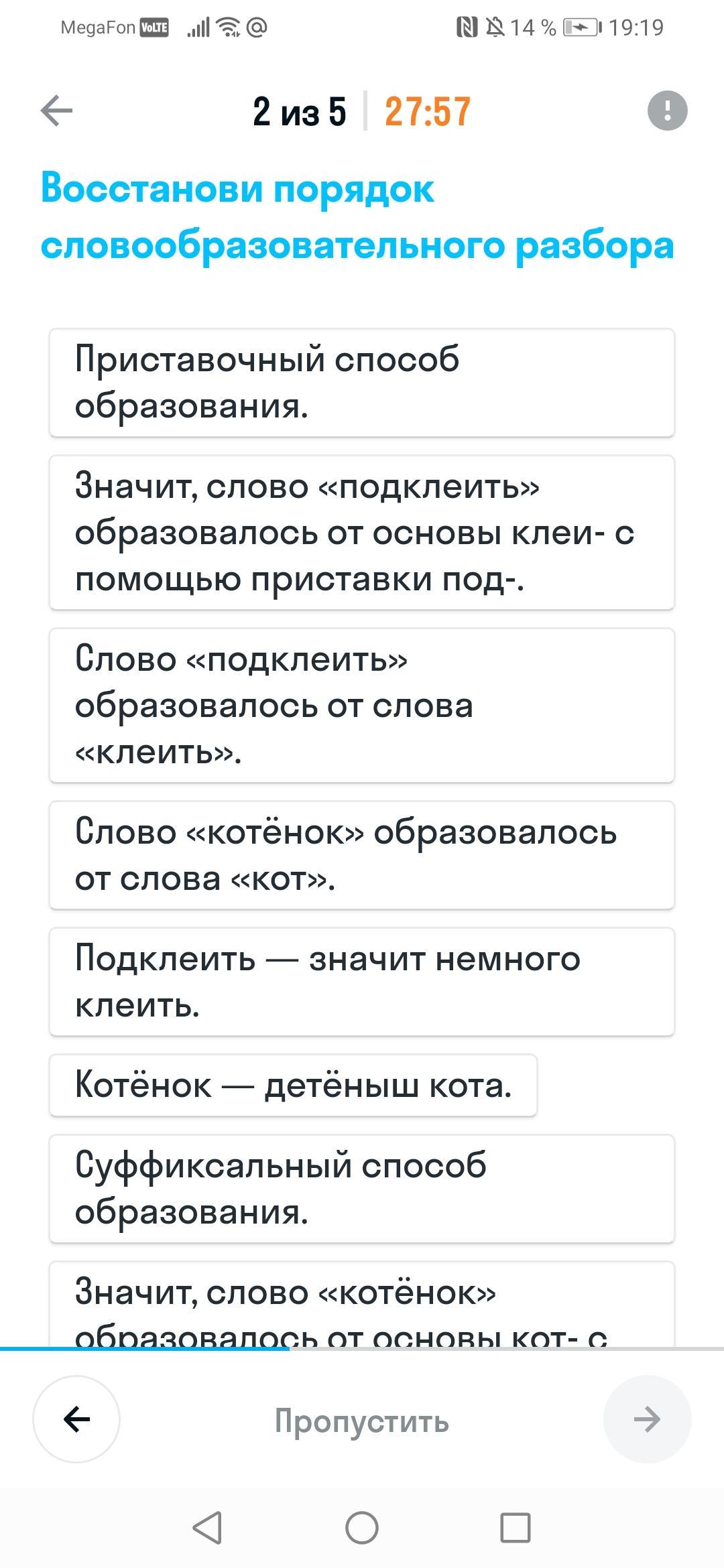Tap the system home button
This screenshot has height=1568, width=724.
362,1528
